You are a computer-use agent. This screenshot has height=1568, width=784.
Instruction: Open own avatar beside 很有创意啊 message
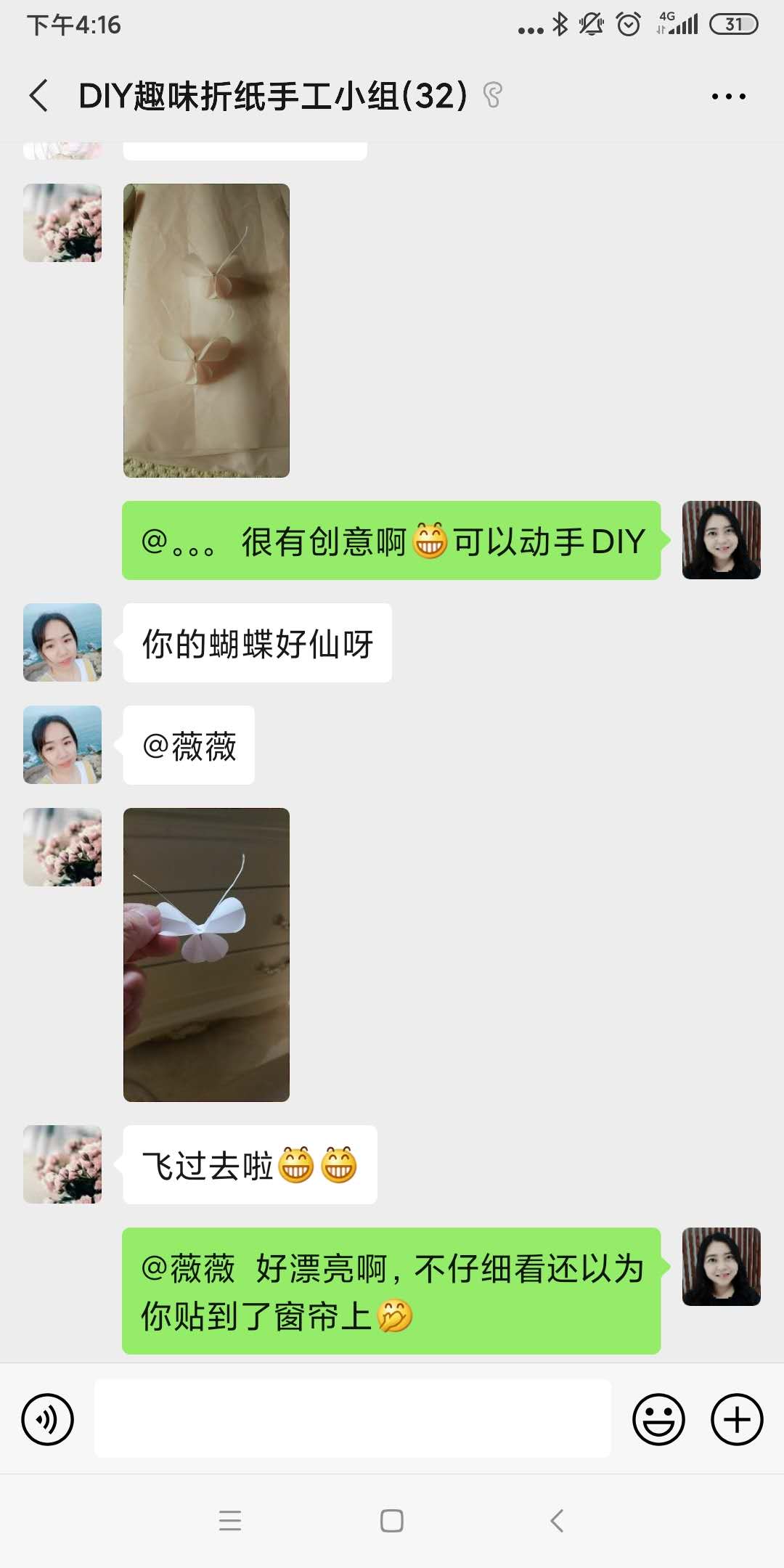point(721,540)
